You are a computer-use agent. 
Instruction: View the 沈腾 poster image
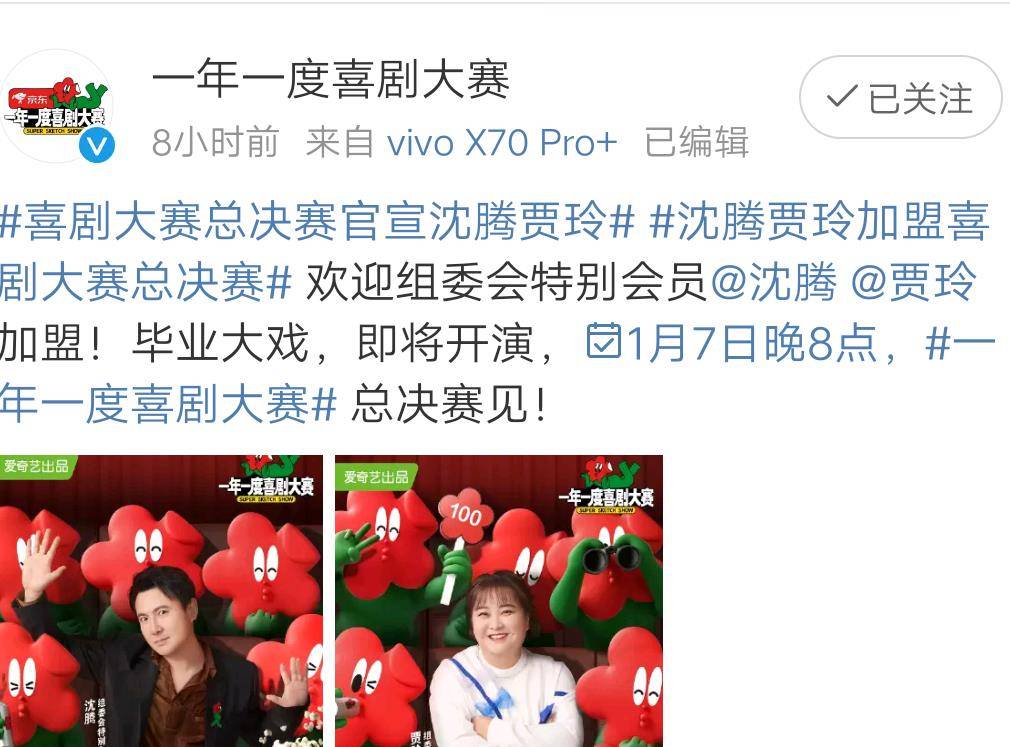[x=161, y=600]
